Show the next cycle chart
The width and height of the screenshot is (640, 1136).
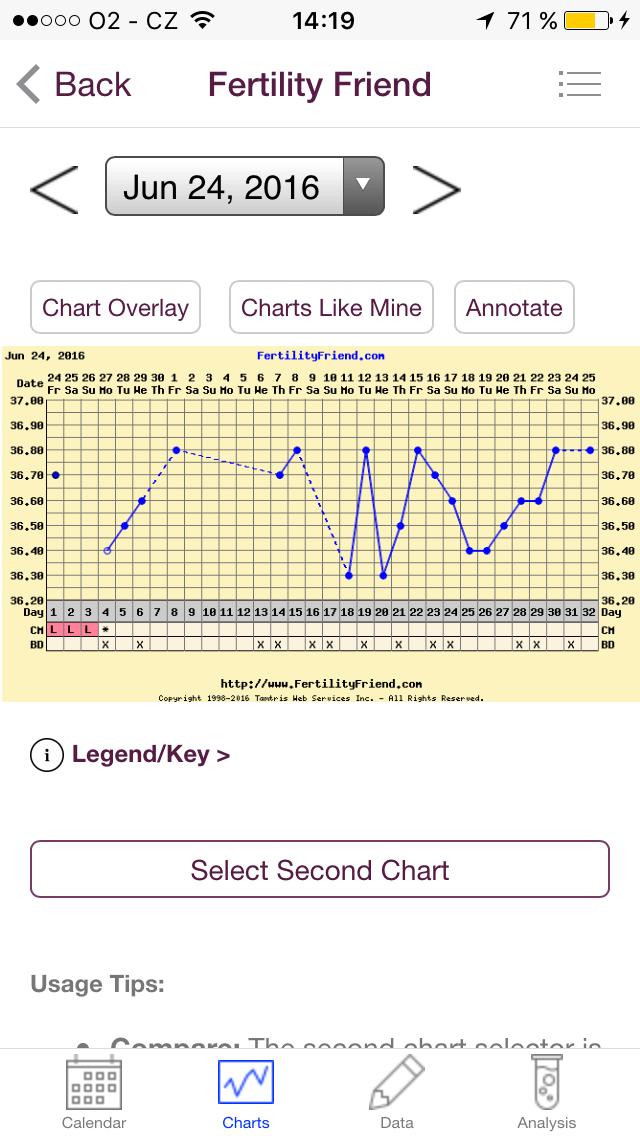(x=436, y=188)
